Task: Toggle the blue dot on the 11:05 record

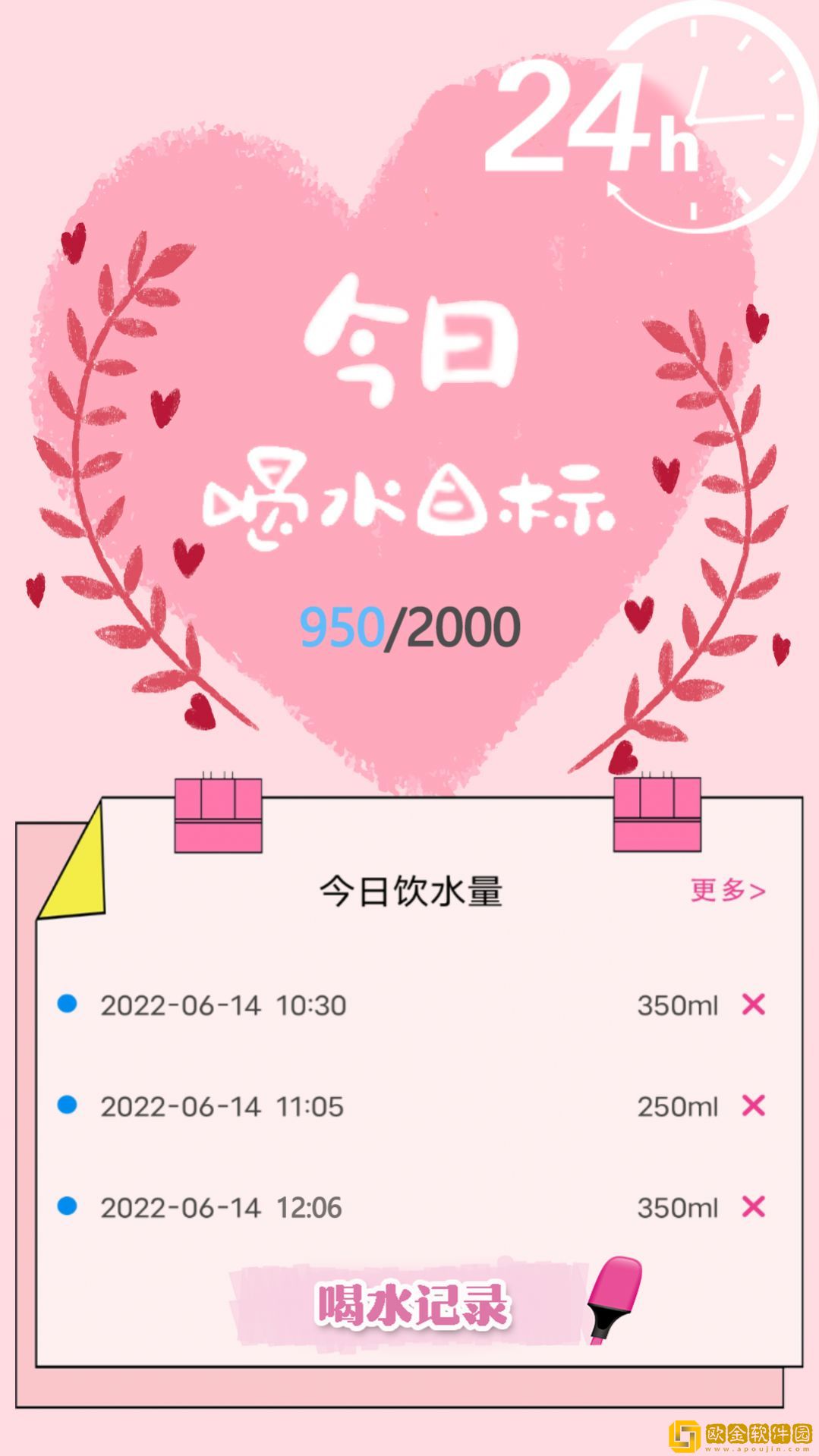Action: click(68, 1107)
